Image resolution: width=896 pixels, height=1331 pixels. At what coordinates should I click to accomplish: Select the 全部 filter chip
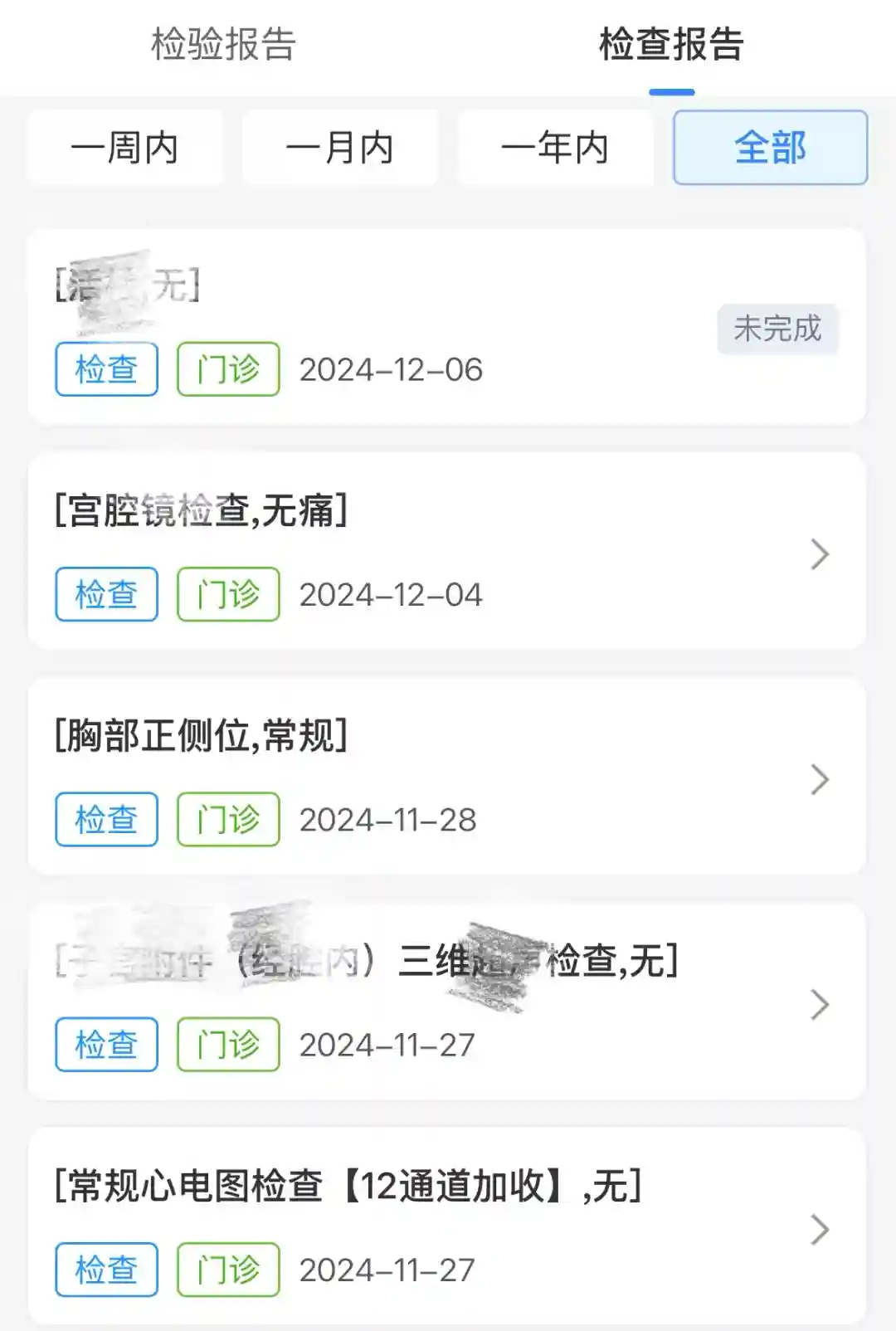tap(770, 148)
